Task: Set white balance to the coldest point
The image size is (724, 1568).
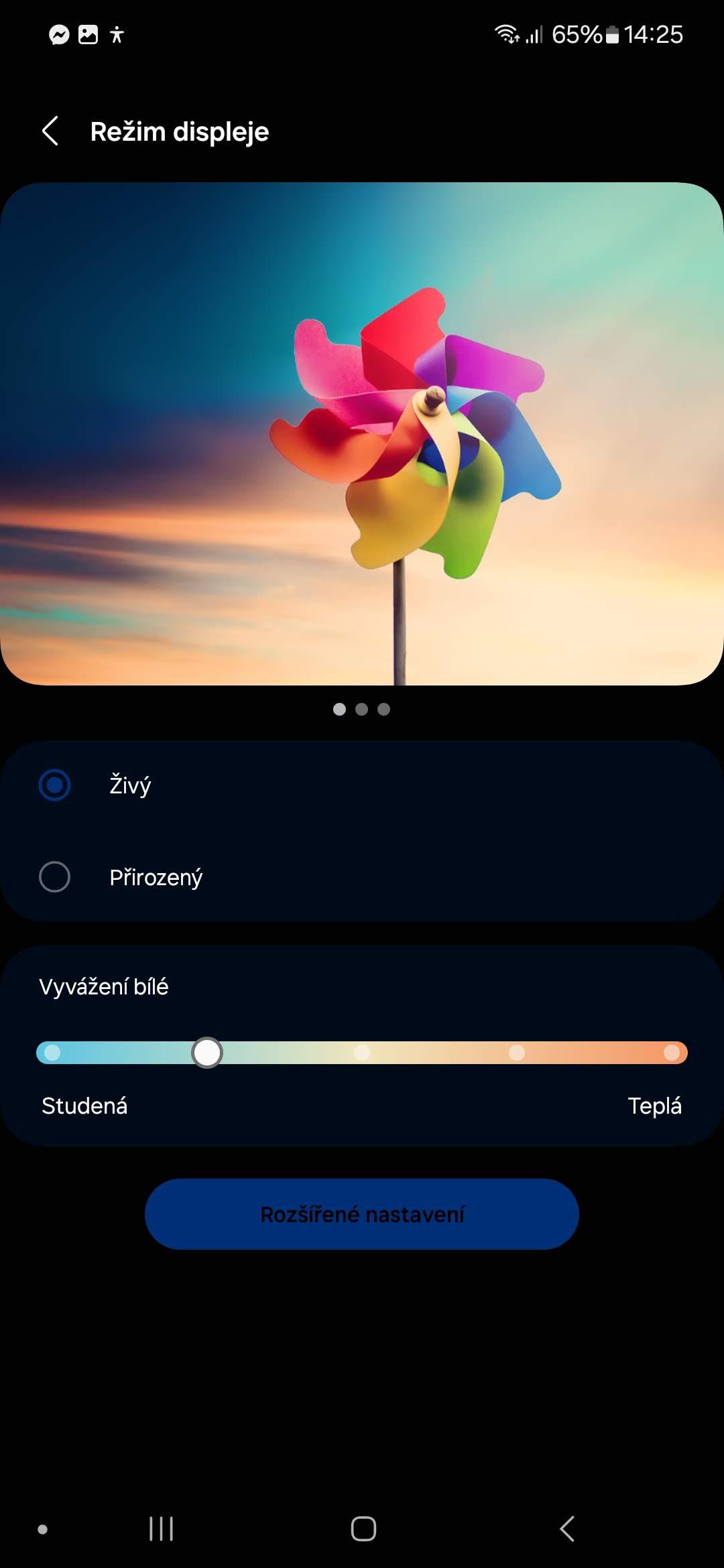Action: tap(52, 1053)
